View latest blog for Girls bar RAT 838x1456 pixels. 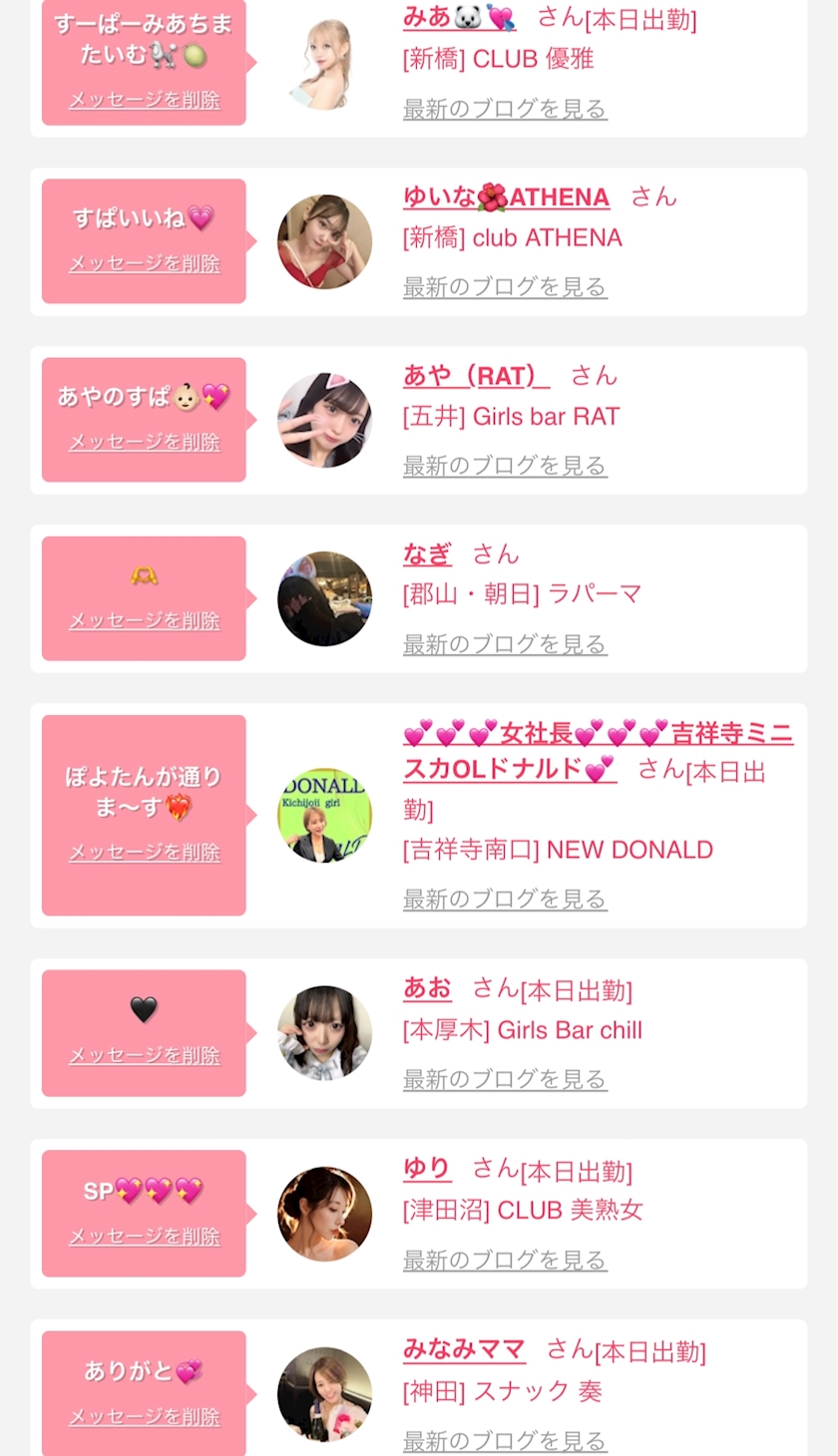[505, 466]
